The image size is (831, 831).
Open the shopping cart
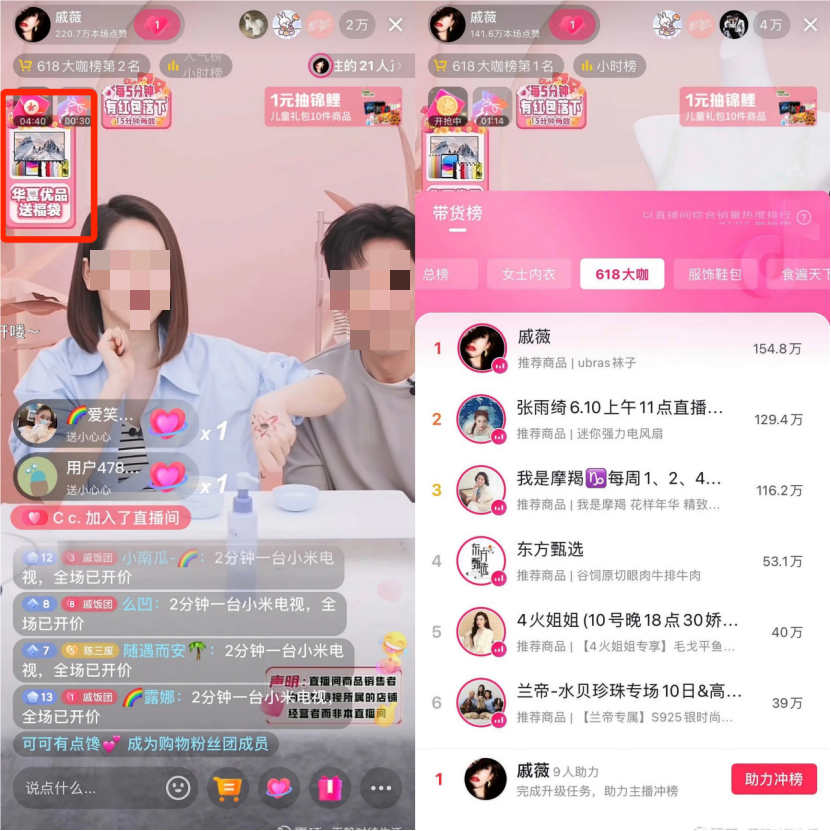coord(228,788)
